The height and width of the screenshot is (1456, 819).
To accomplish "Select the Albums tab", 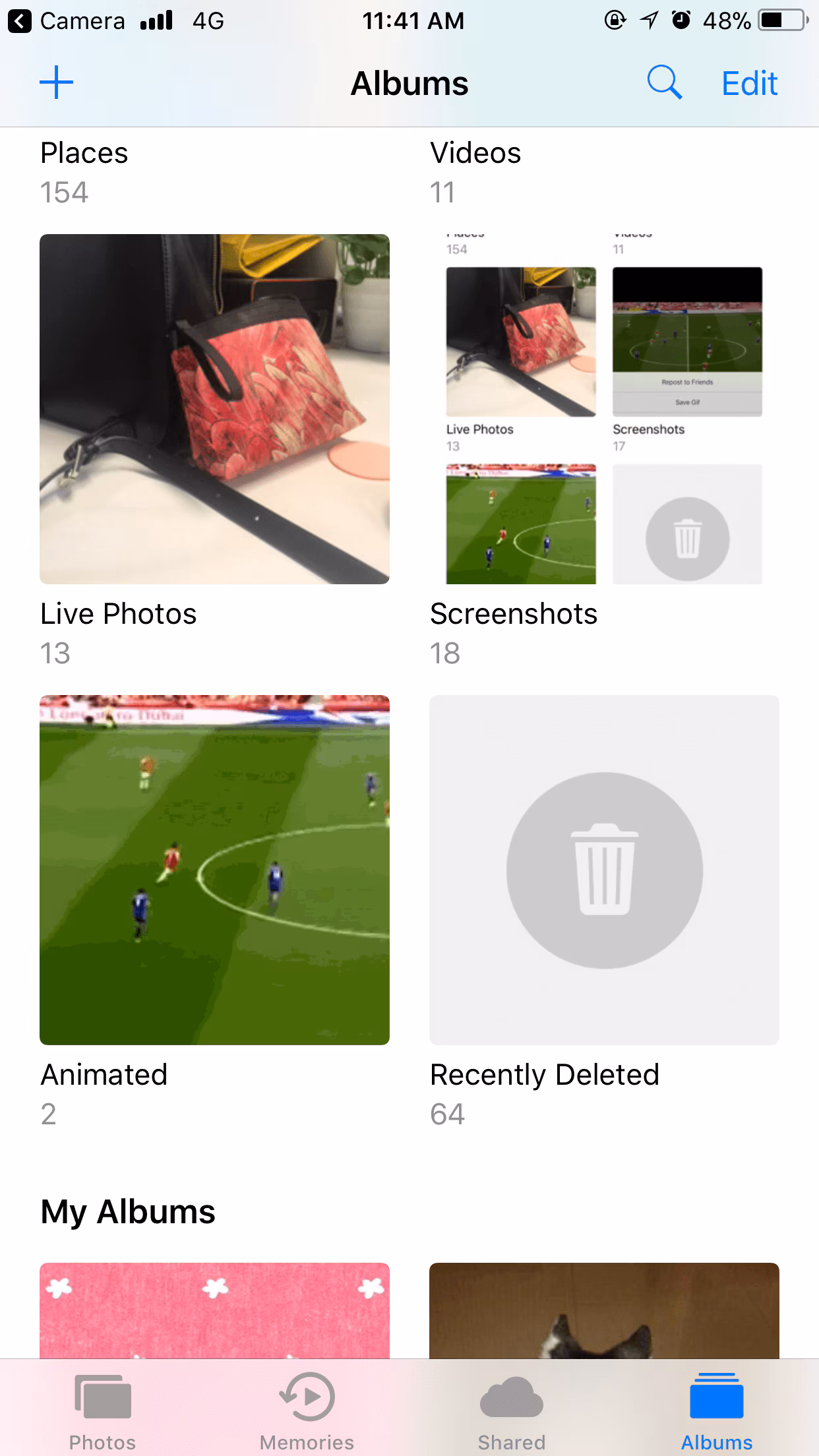I will click(x=716, y=1410).
